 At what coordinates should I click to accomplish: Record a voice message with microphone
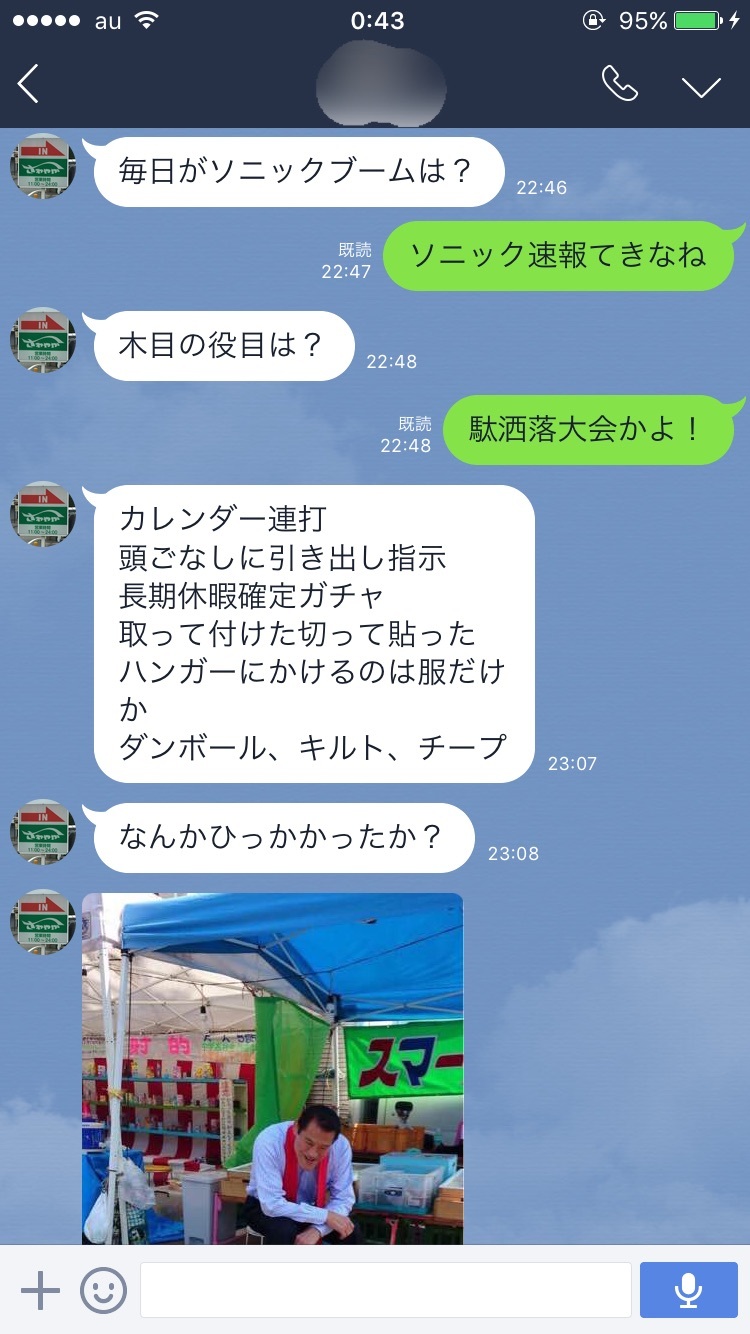coord(688,1290)
